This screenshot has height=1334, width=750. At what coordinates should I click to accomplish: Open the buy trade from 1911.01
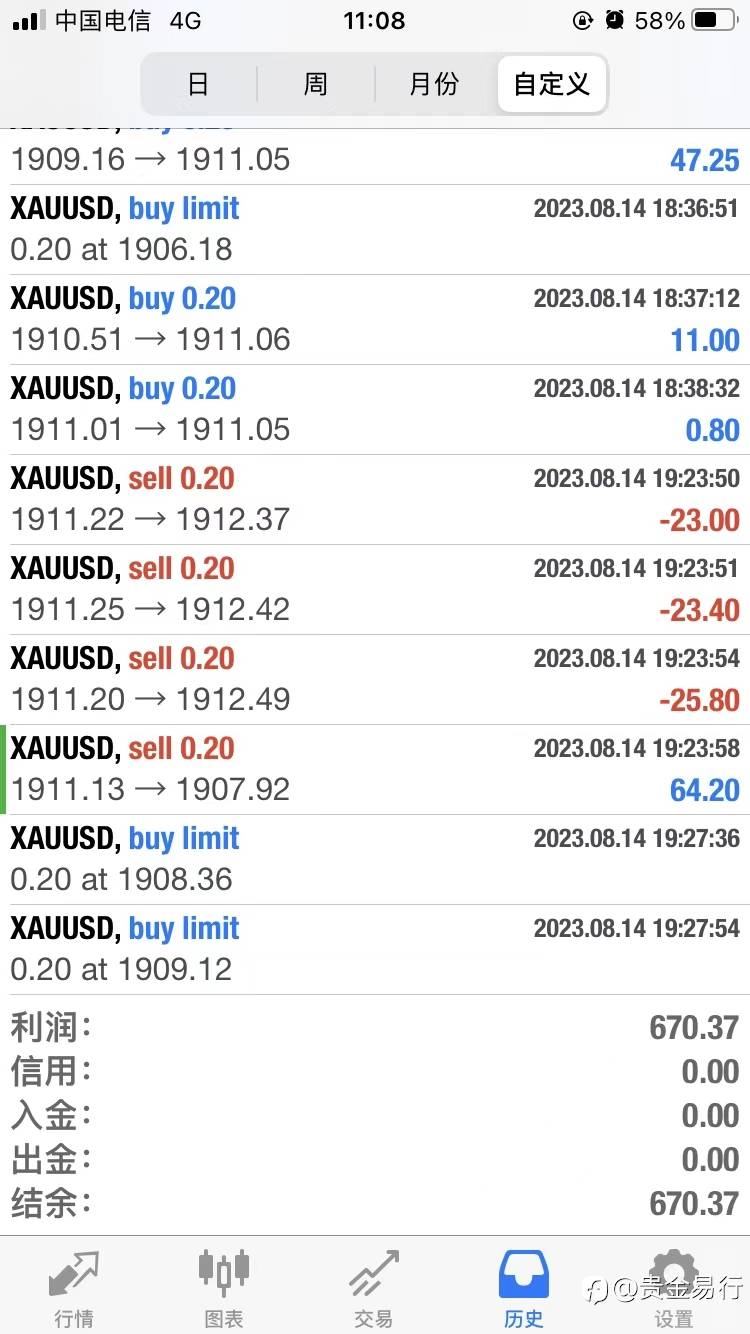(x=375, y=409)
